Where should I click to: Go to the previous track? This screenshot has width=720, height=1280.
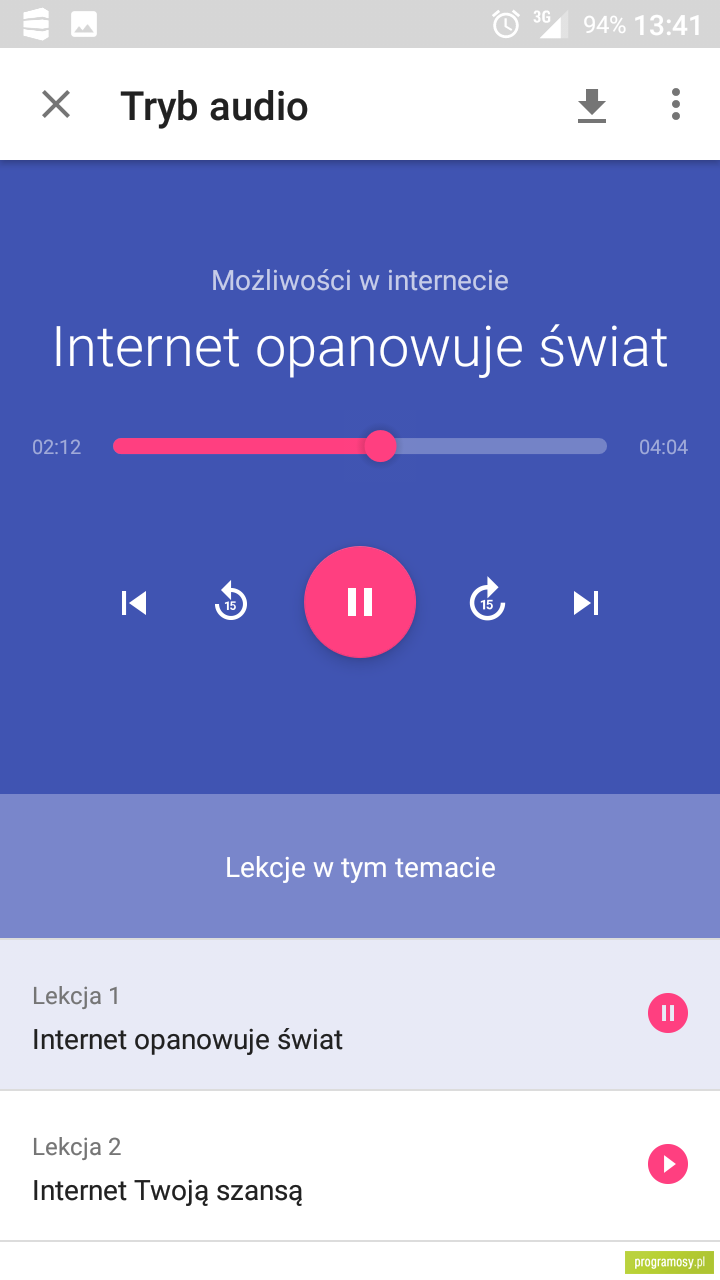coord(134,602)
